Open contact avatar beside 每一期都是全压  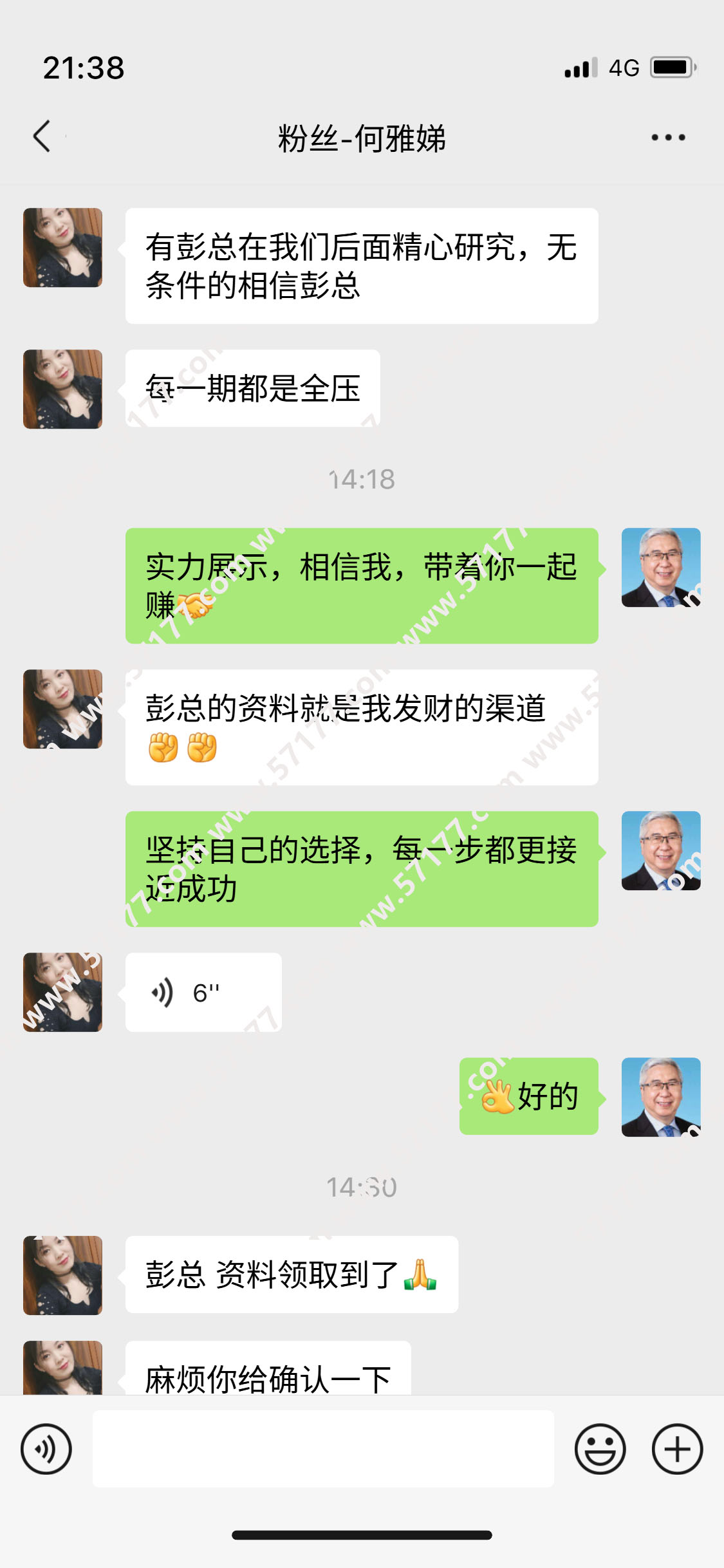point(62,389)
